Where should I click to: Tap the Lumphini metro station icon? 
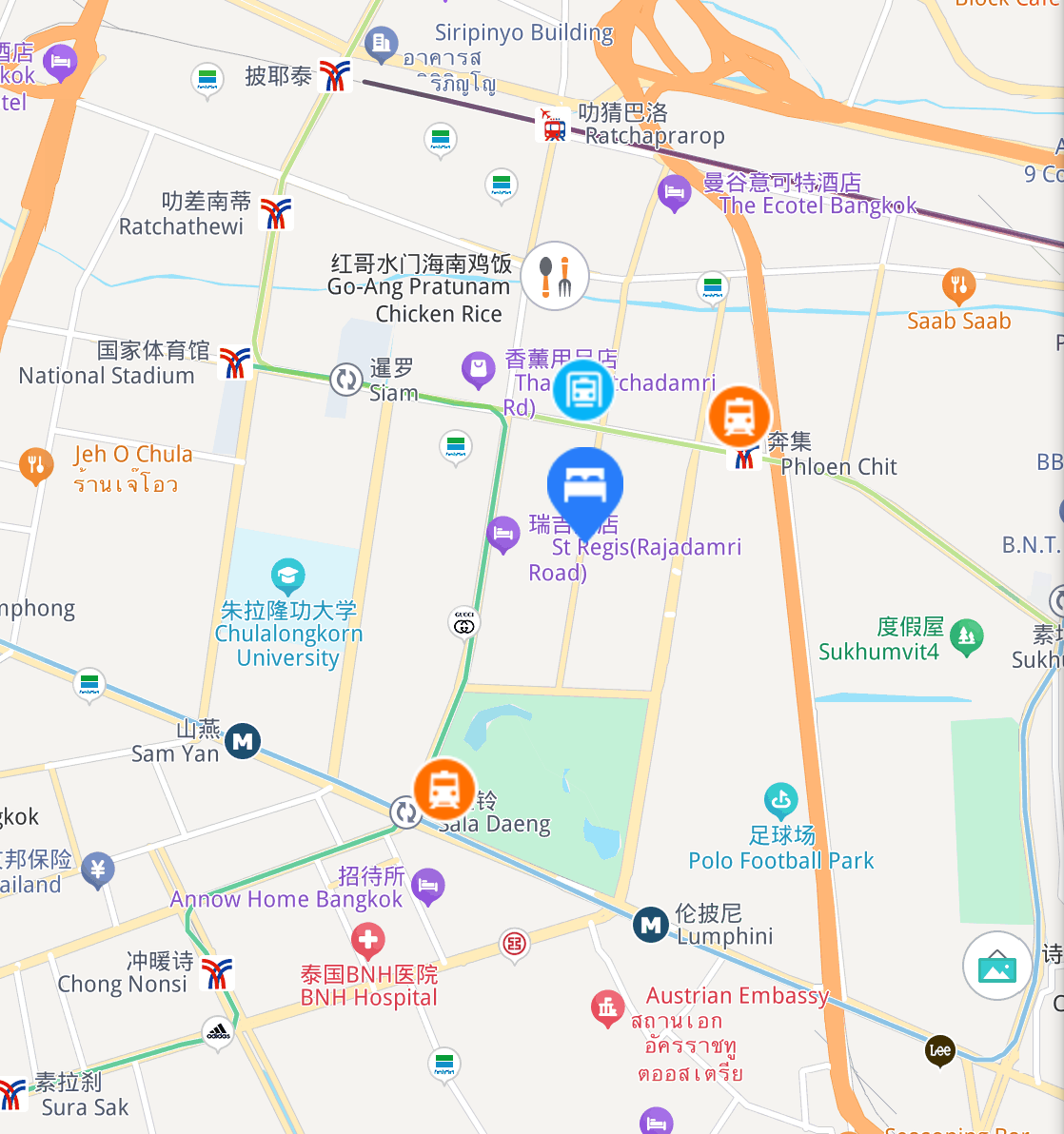point(651,924)
